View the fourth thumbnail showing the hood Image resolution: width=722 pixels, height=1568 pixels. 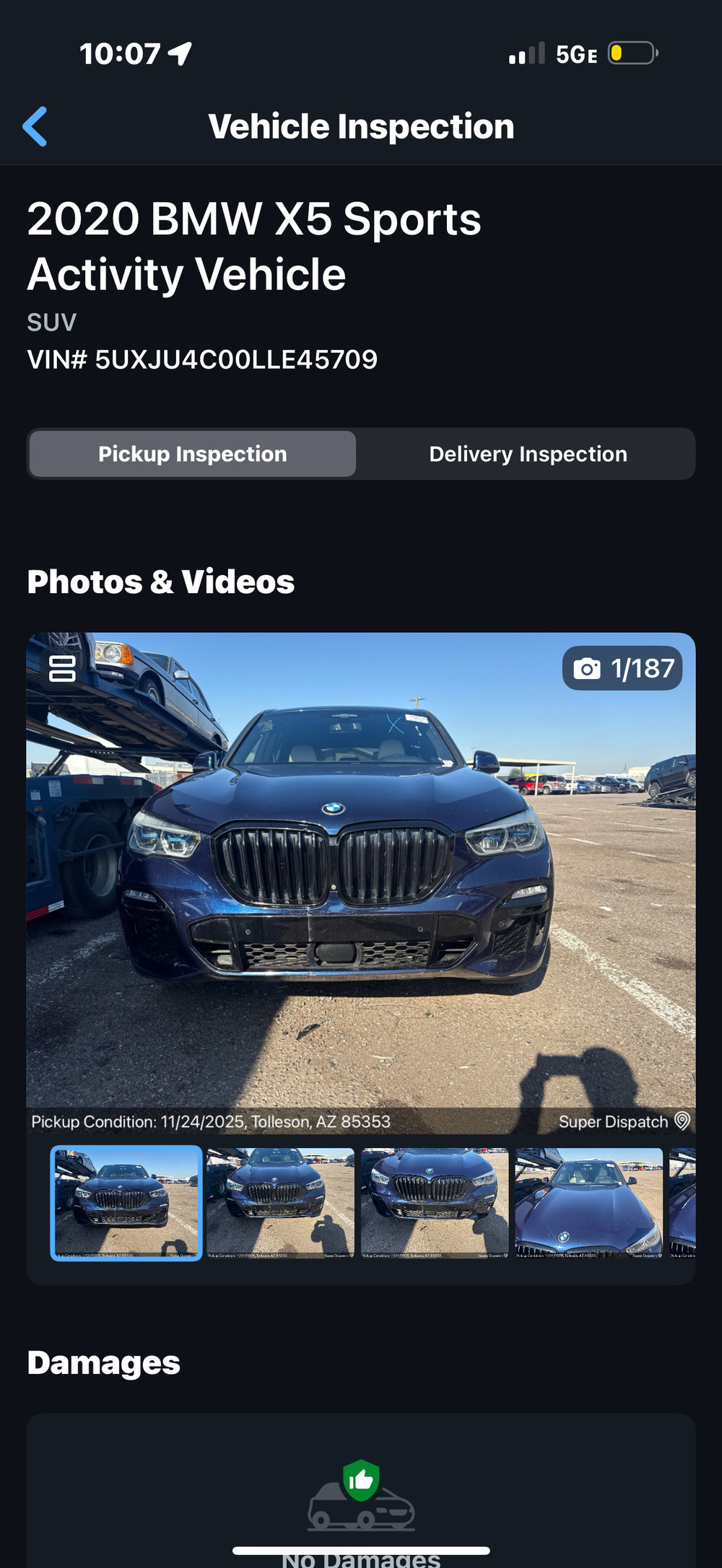coord(588,1202)
